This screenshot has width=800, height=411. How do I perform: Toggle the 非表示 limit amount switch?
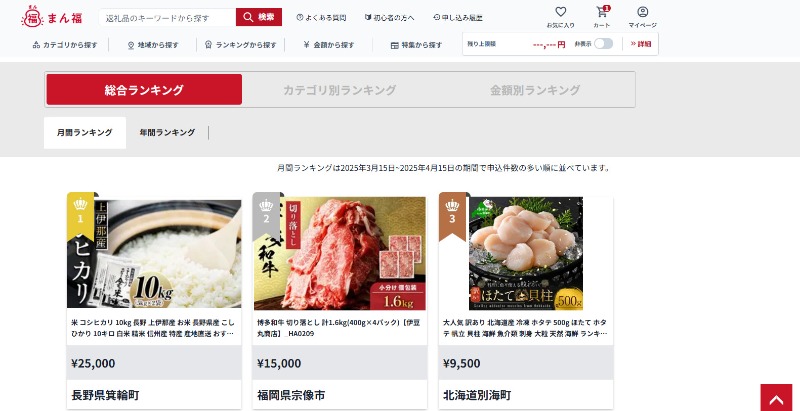(x=603, y=44)
